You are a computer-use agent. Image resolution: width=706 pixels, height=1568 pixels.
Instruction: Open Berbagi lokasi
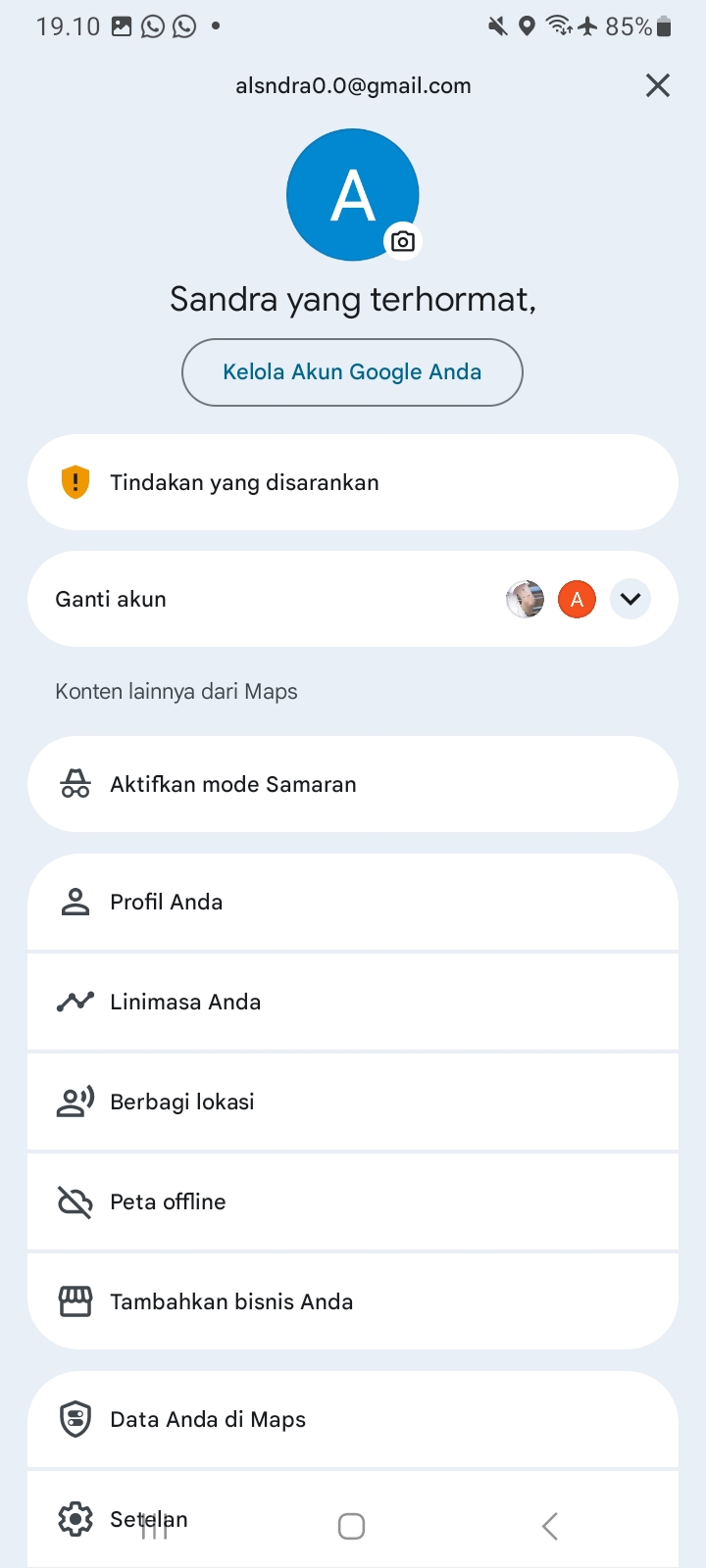point(352,1102)
